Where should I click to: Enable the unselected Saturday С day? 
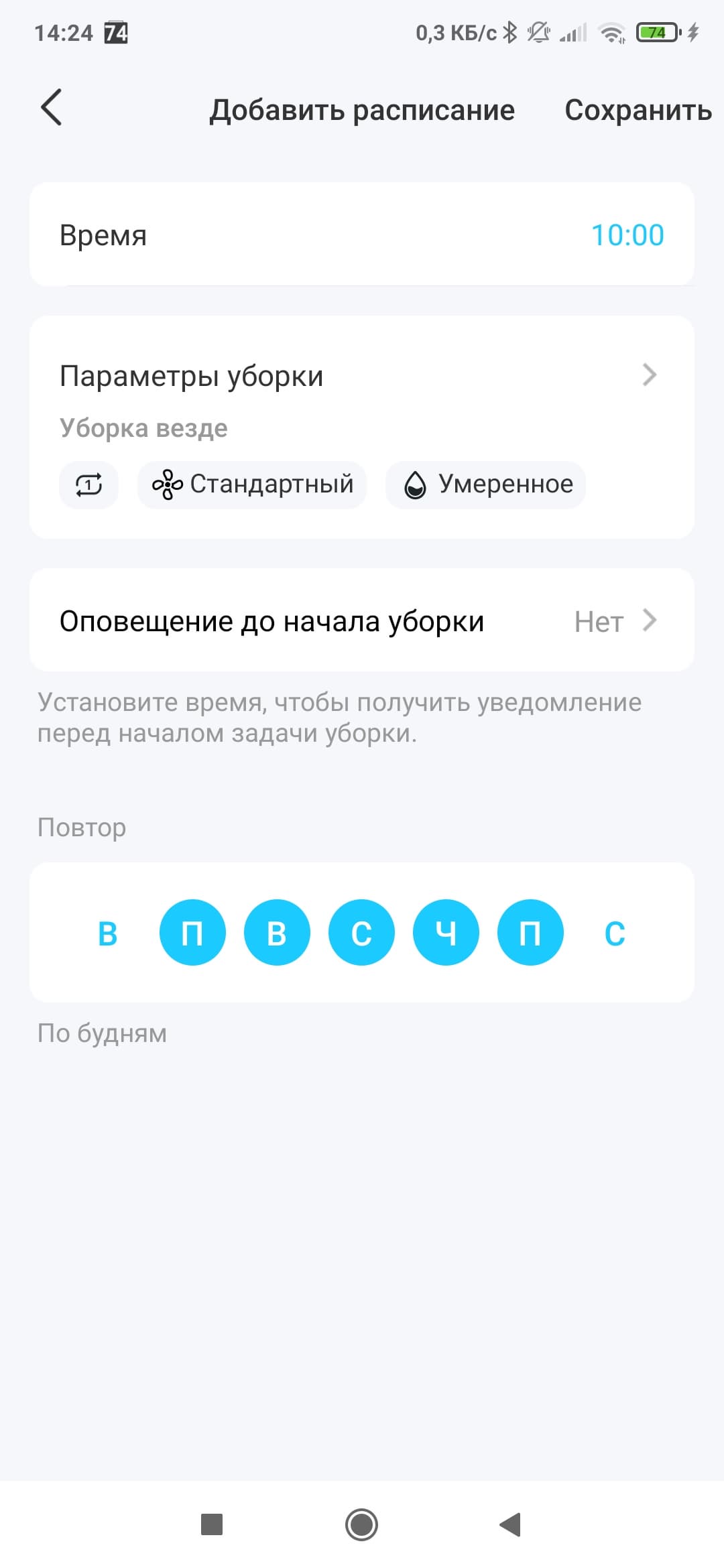(x=615, y=933)
